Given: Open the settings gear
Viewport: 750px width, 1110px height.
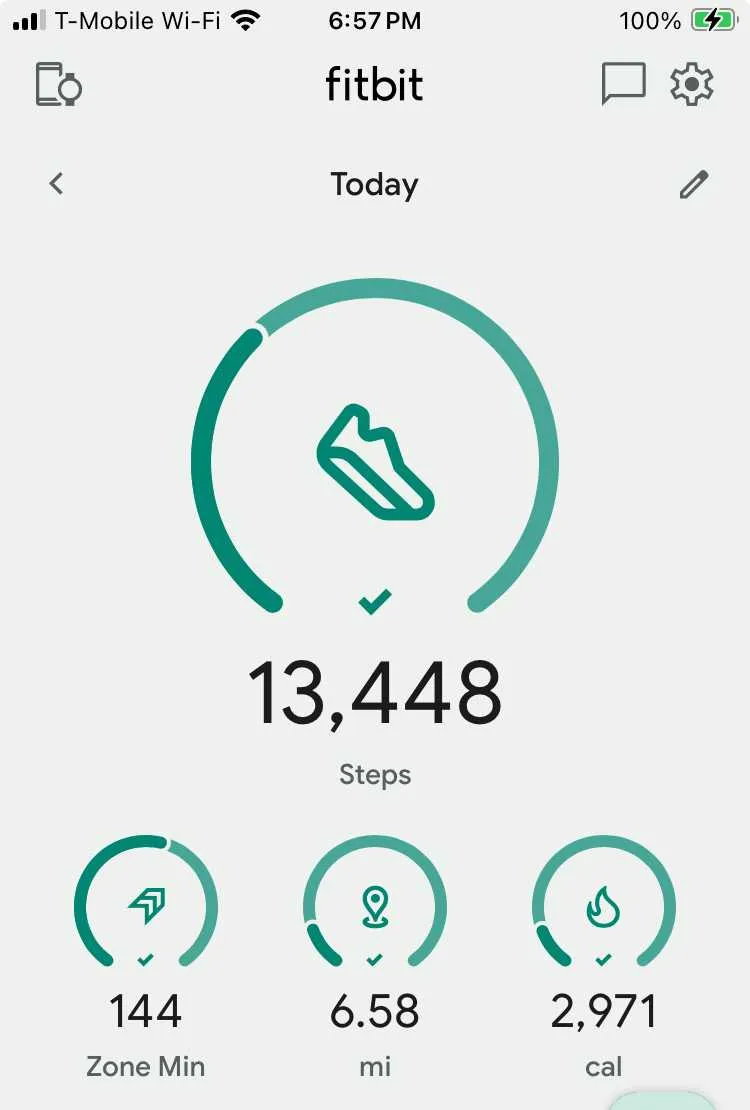Looking at the screenshot, I should click(x=692, y=84).
